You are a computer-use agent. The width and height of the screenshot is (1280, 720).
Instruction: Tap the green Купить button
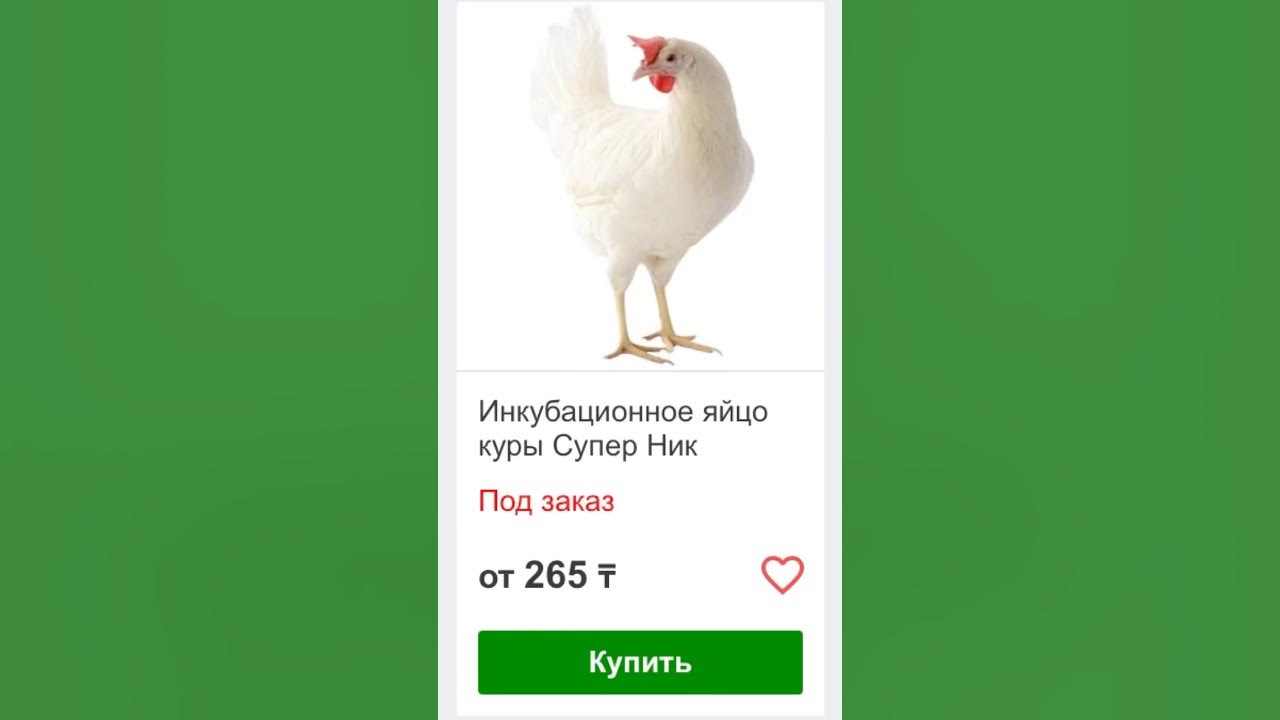tap(640, 662)
